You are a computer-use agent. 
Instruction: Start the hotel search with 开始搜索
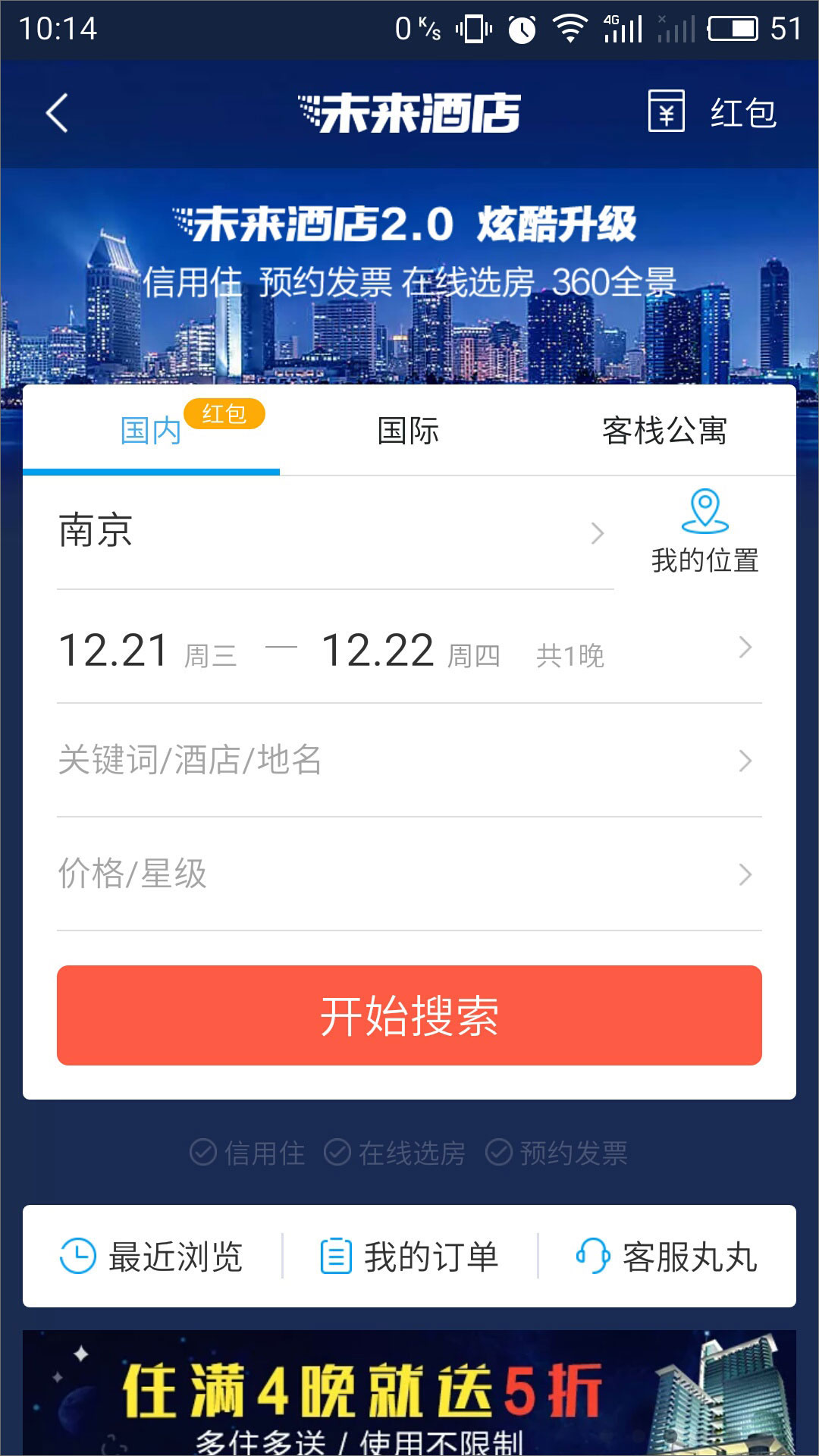[409, 1015]
